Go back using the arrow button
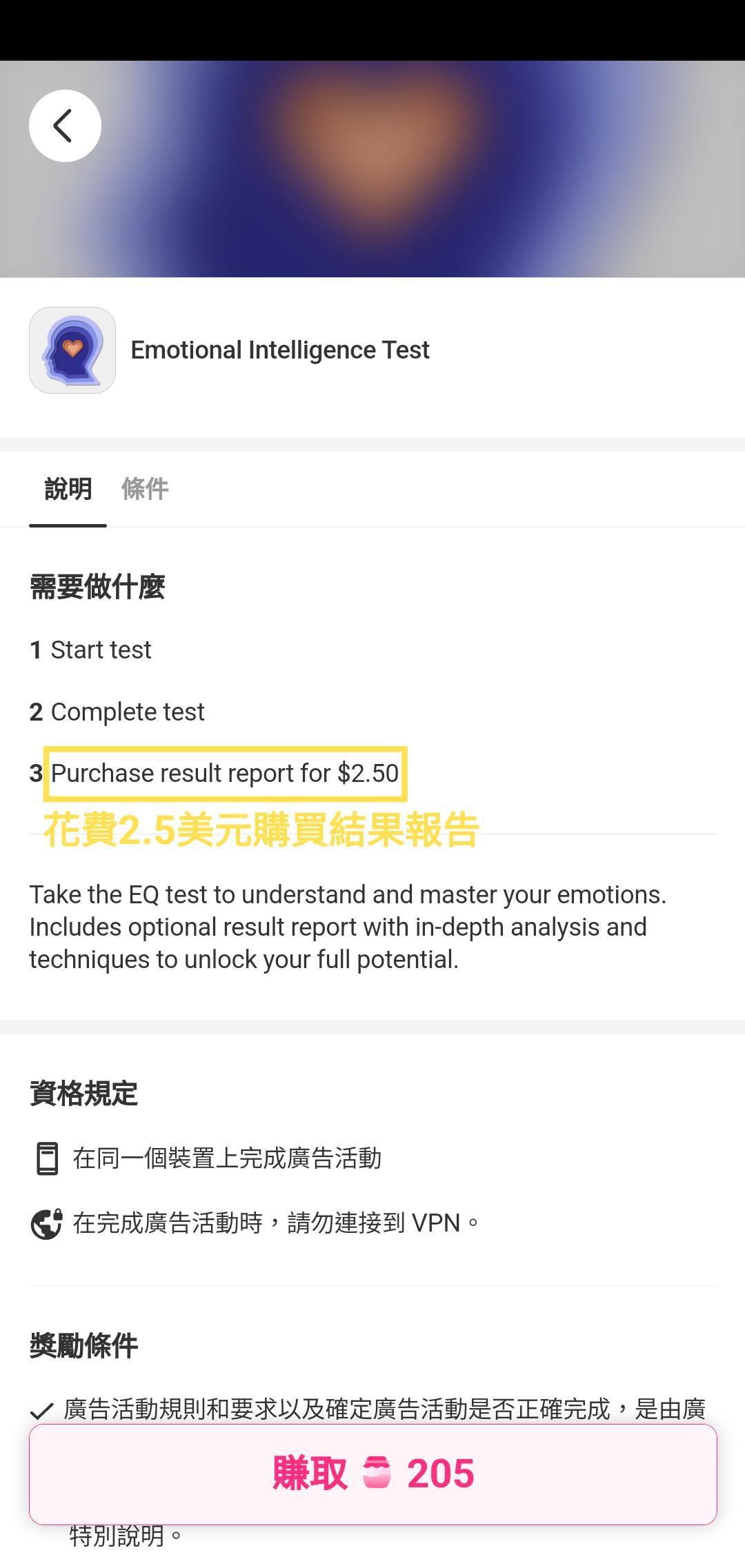This screenshot has height=1568, width=745. [x=65, y=126]
